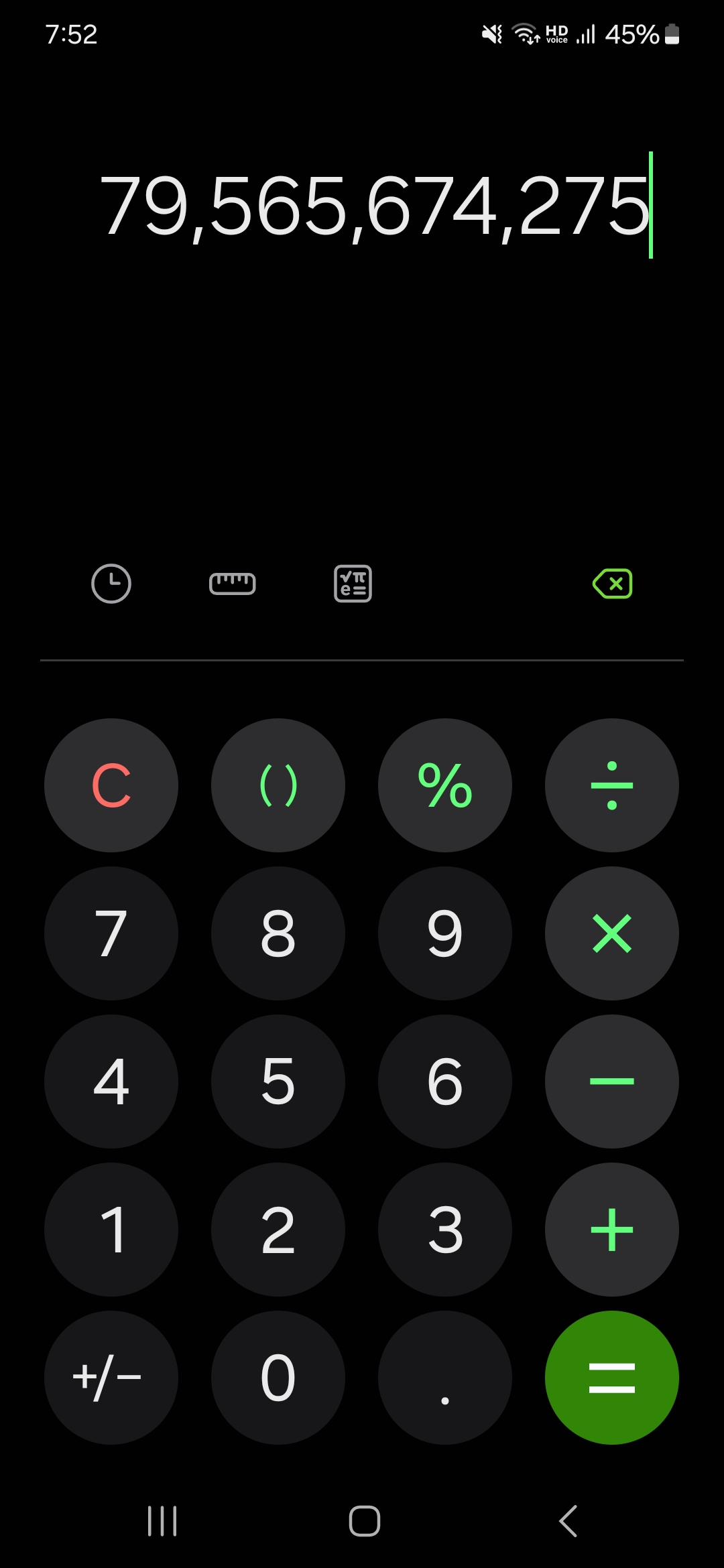Open recent apps from navigation bar
This screenshot has width=724, height=1568.
pos(162,1521)
